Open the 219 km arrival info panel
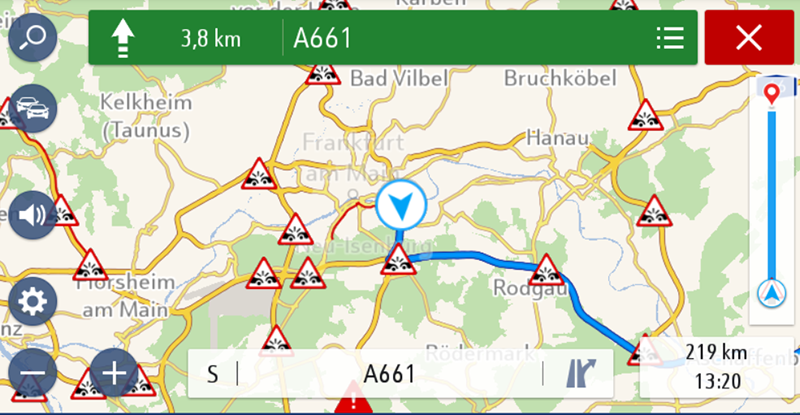800x415 pixels. [718, 365]
